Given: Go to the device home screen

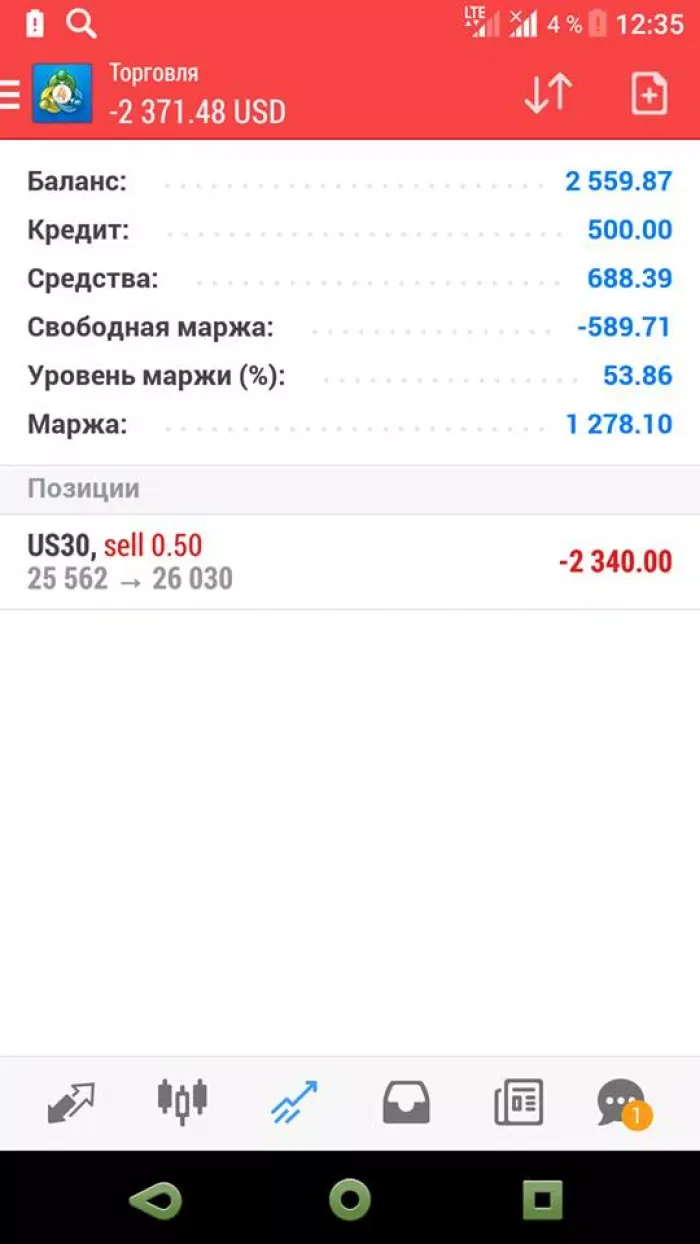Looking at the screenshot, I should [350, 1198].
